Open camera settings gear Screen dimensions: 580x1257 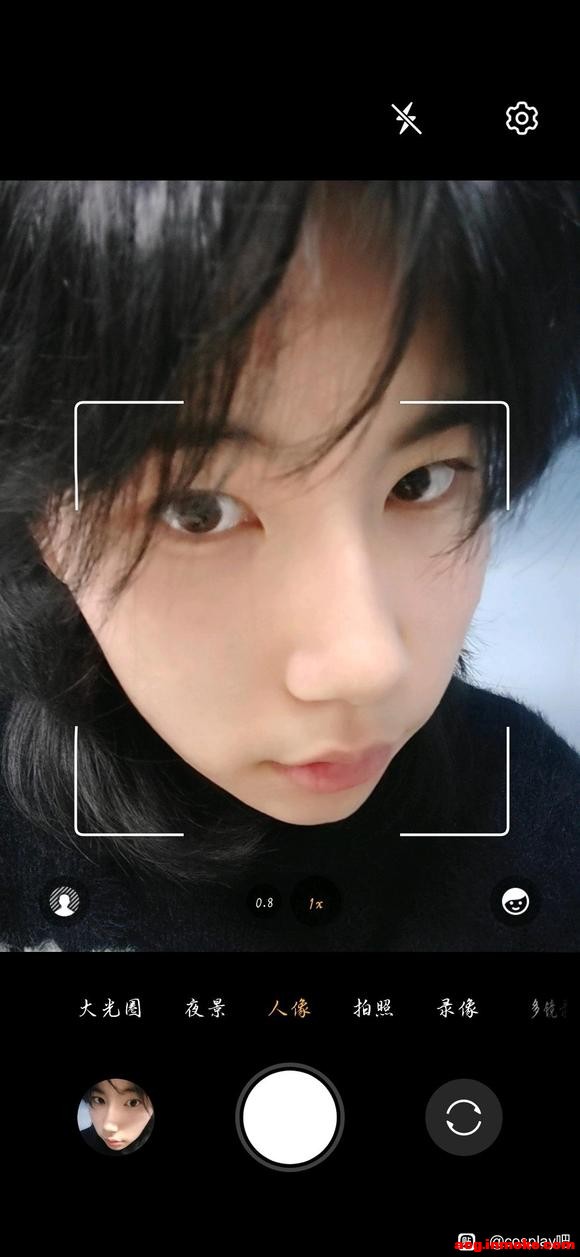522,118
